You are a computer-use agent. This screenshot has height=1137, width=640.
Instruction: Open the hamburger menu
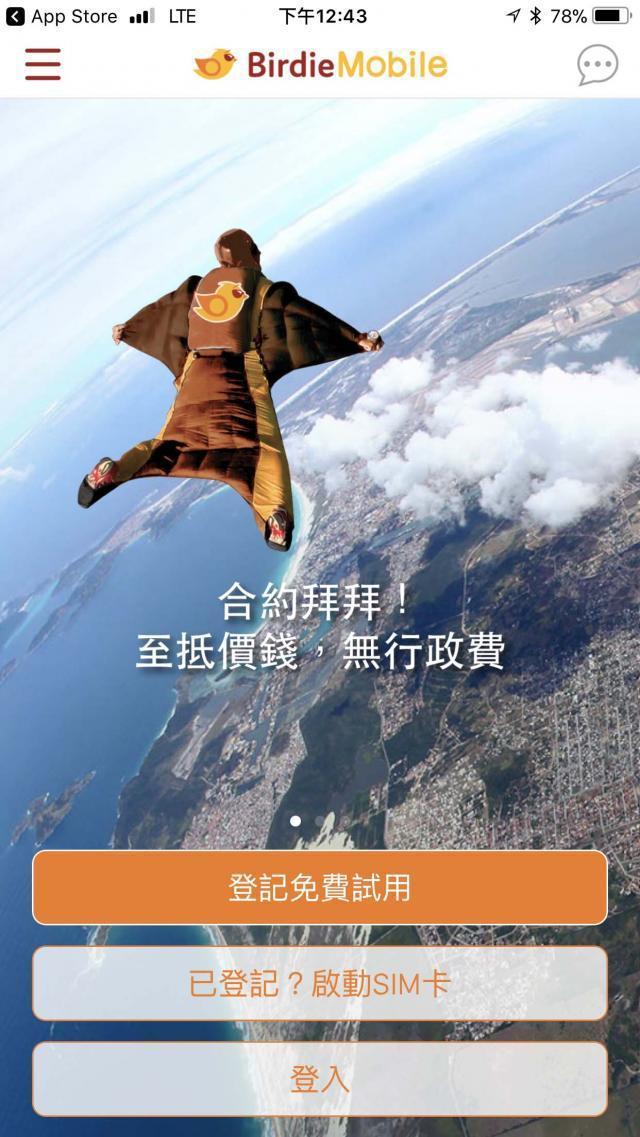43,65
